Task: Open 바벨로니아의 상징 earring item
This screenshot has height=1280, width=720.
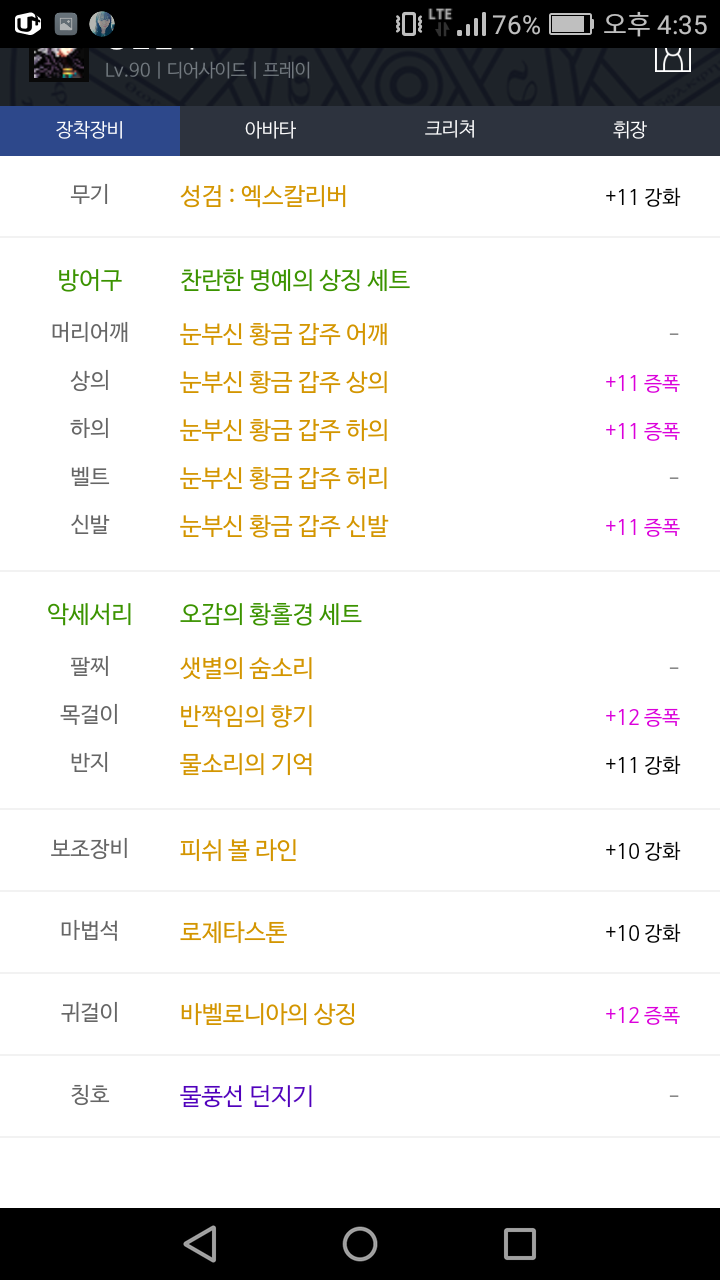Action: pyautogui.click(x=268, y=1014)
